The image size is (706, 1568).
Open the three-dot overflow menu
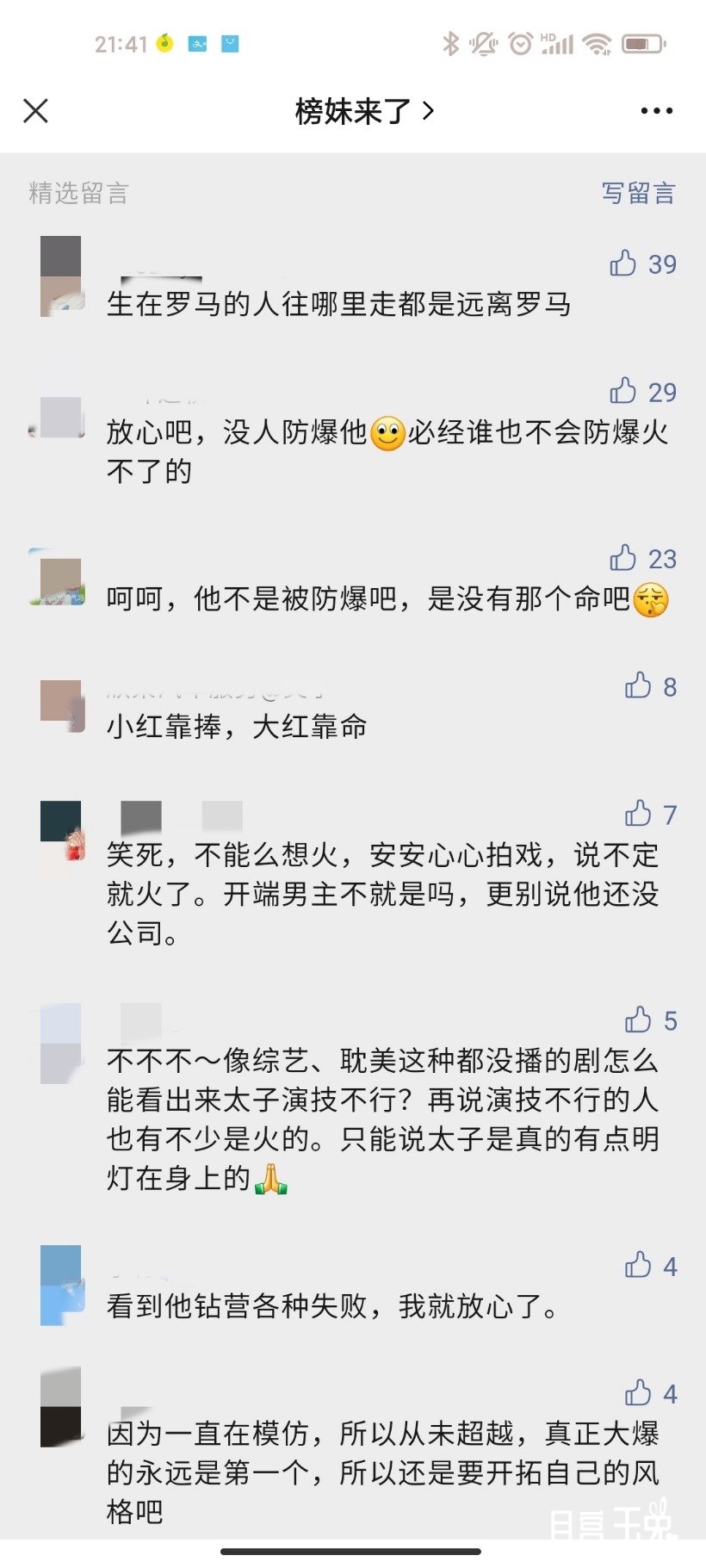tap(657, 110)
